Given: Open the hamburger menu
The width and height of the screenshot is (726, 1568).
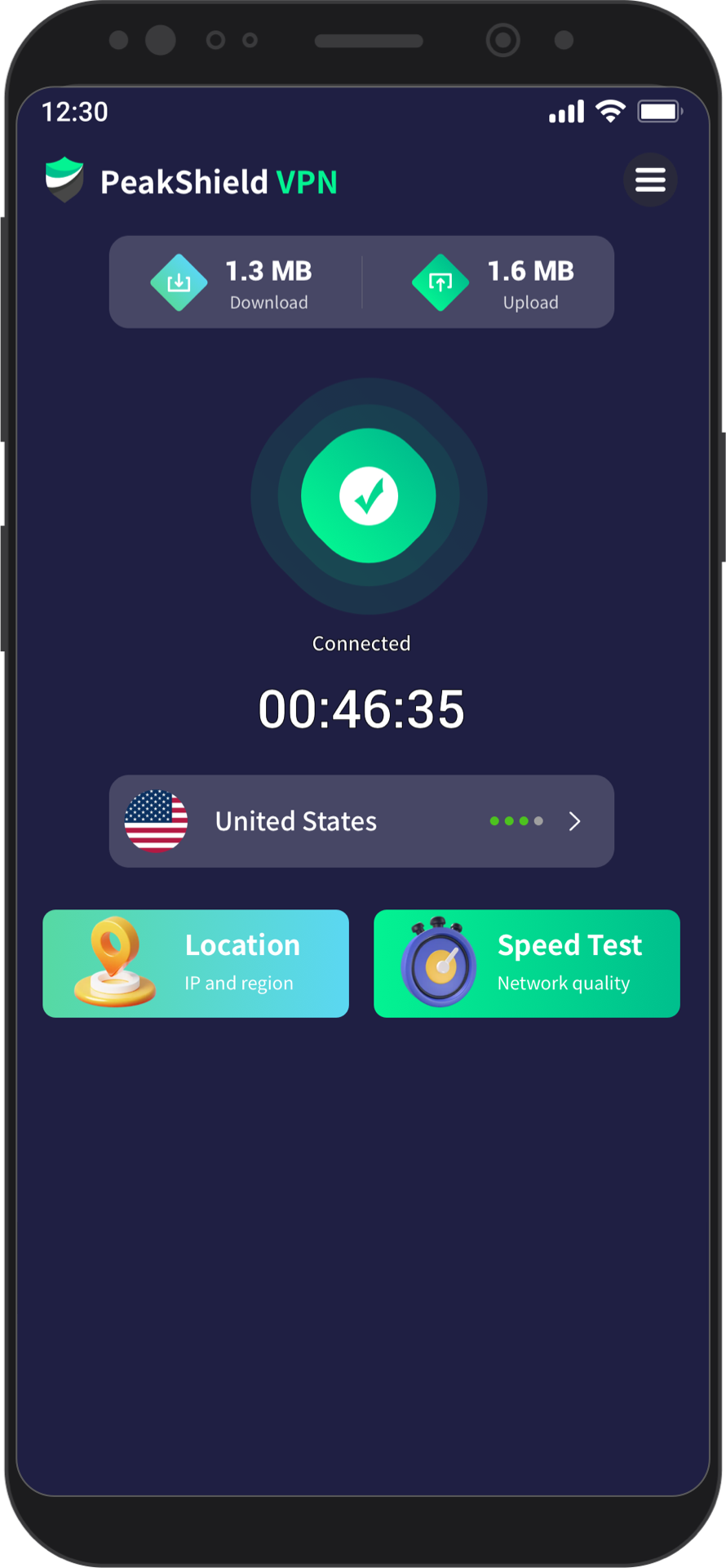Looking at the screenshot, I should (x=650, y=180).
